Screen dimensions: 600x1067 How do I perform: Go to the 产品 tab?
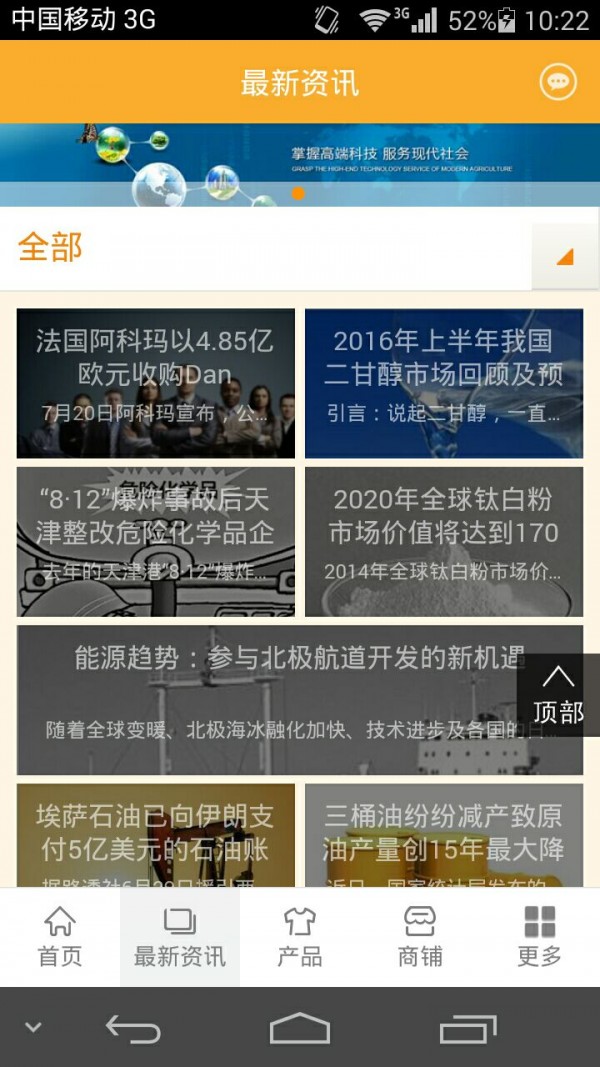(x=300, y=937)
